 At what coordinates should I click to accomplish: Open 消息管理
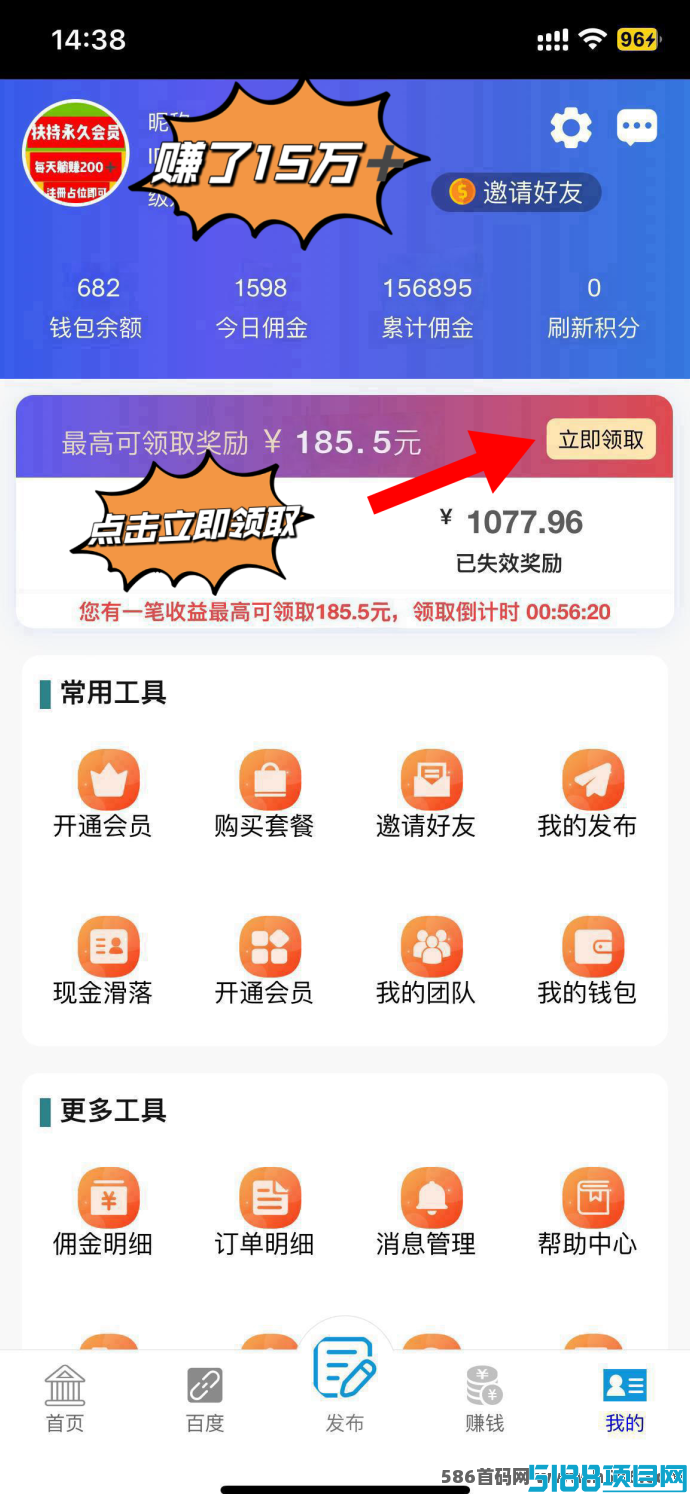pyautogui.click(x=426, y=1212)
